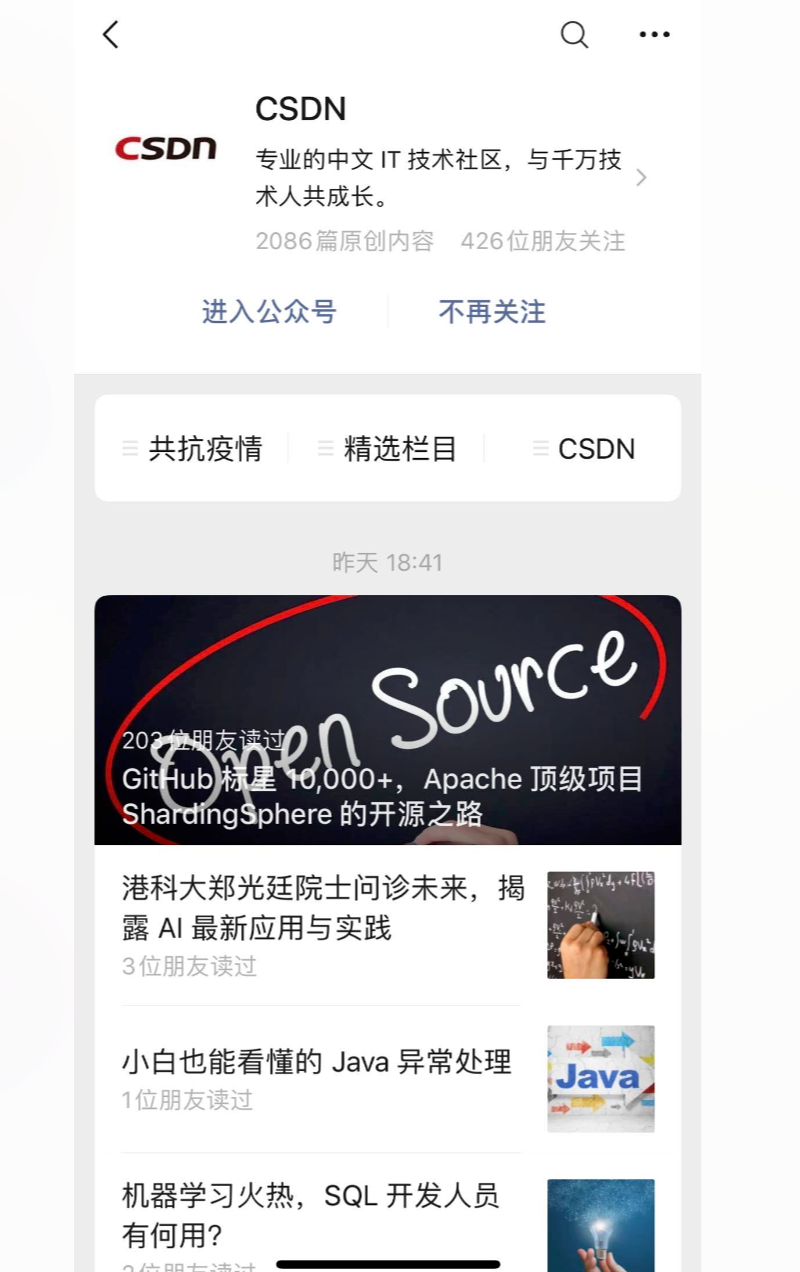Select the 精选栏目 menu

[x=388, y=449]
